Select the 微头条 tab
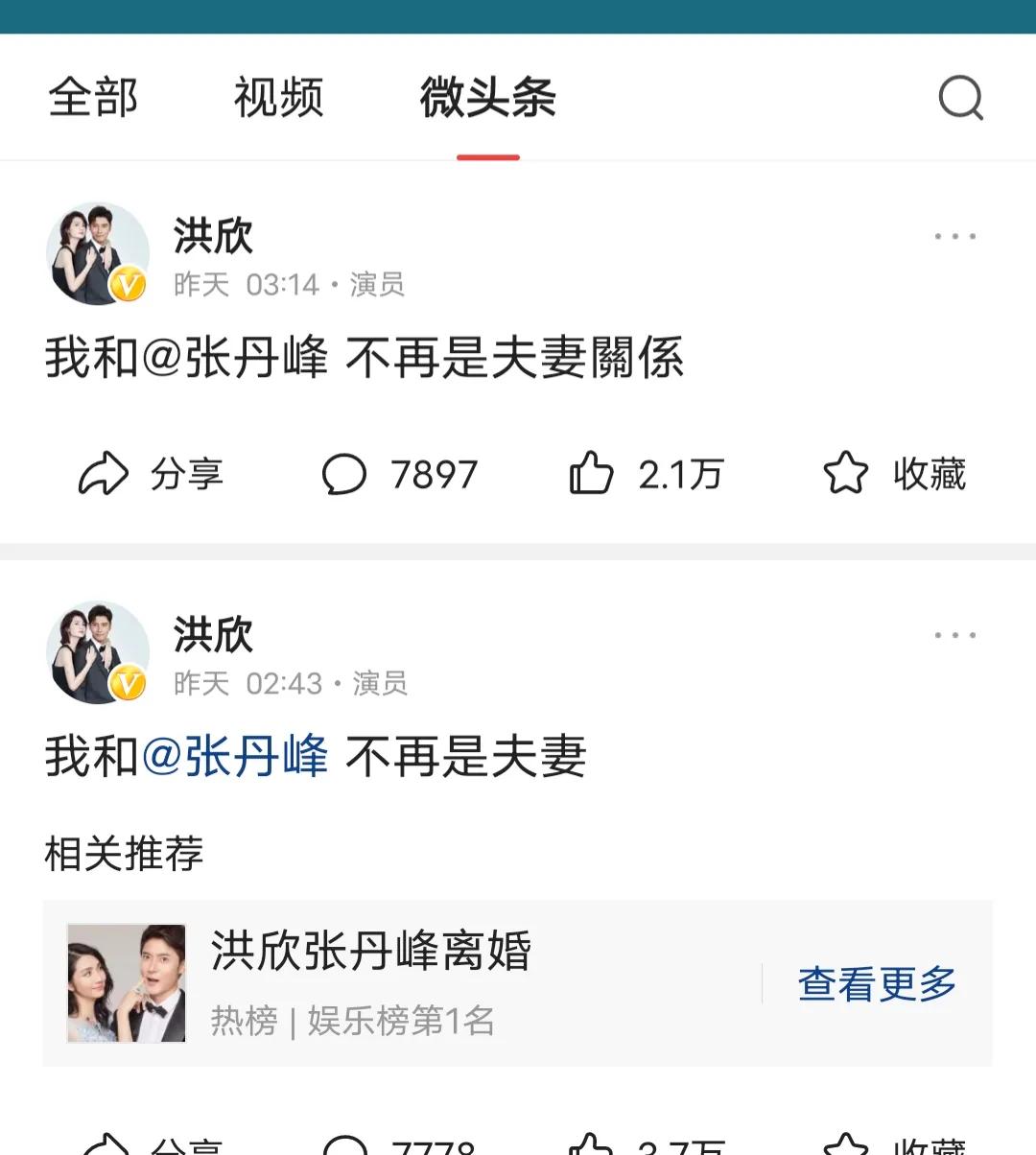1036x1155 pixels. [489, 97]
